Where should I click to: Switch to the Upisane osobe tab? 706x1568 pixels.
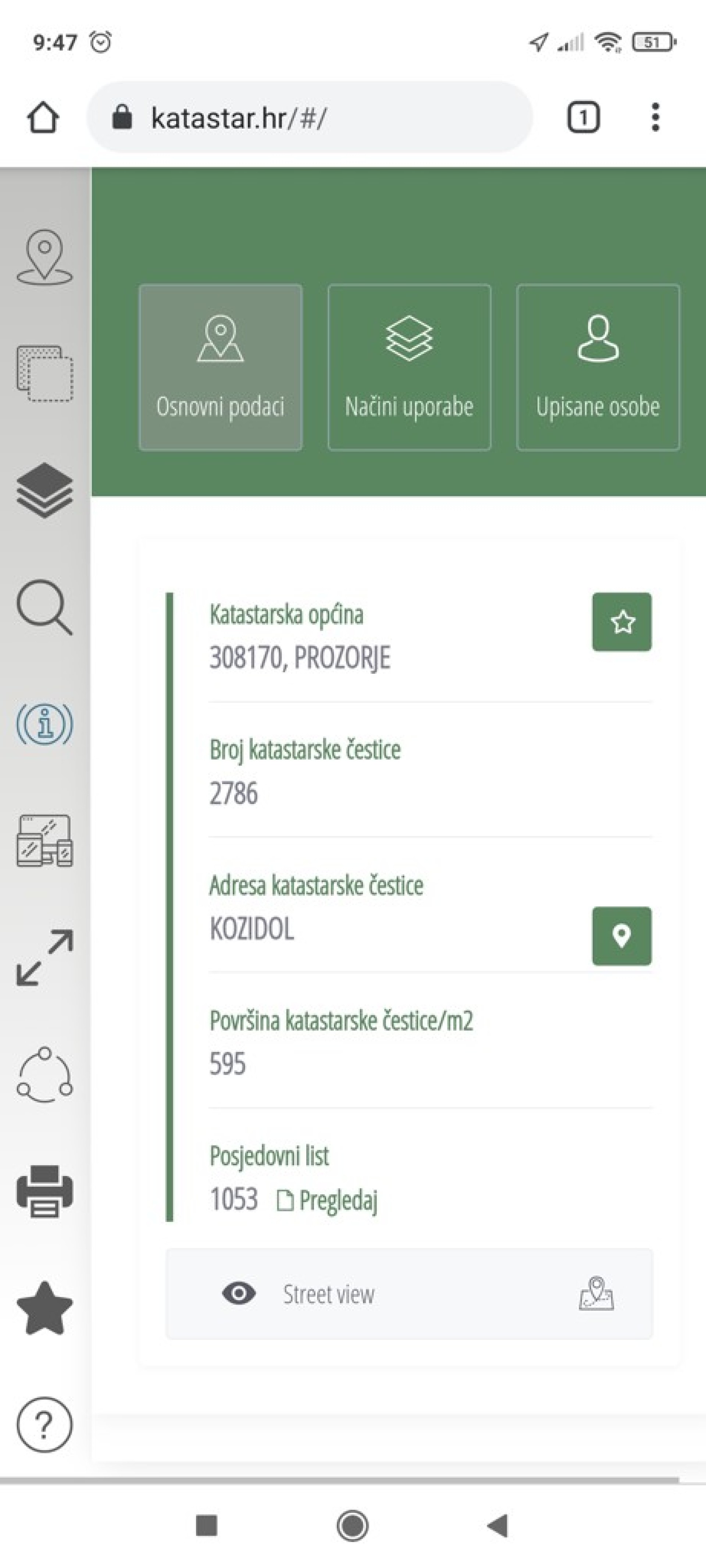(598, 367)
